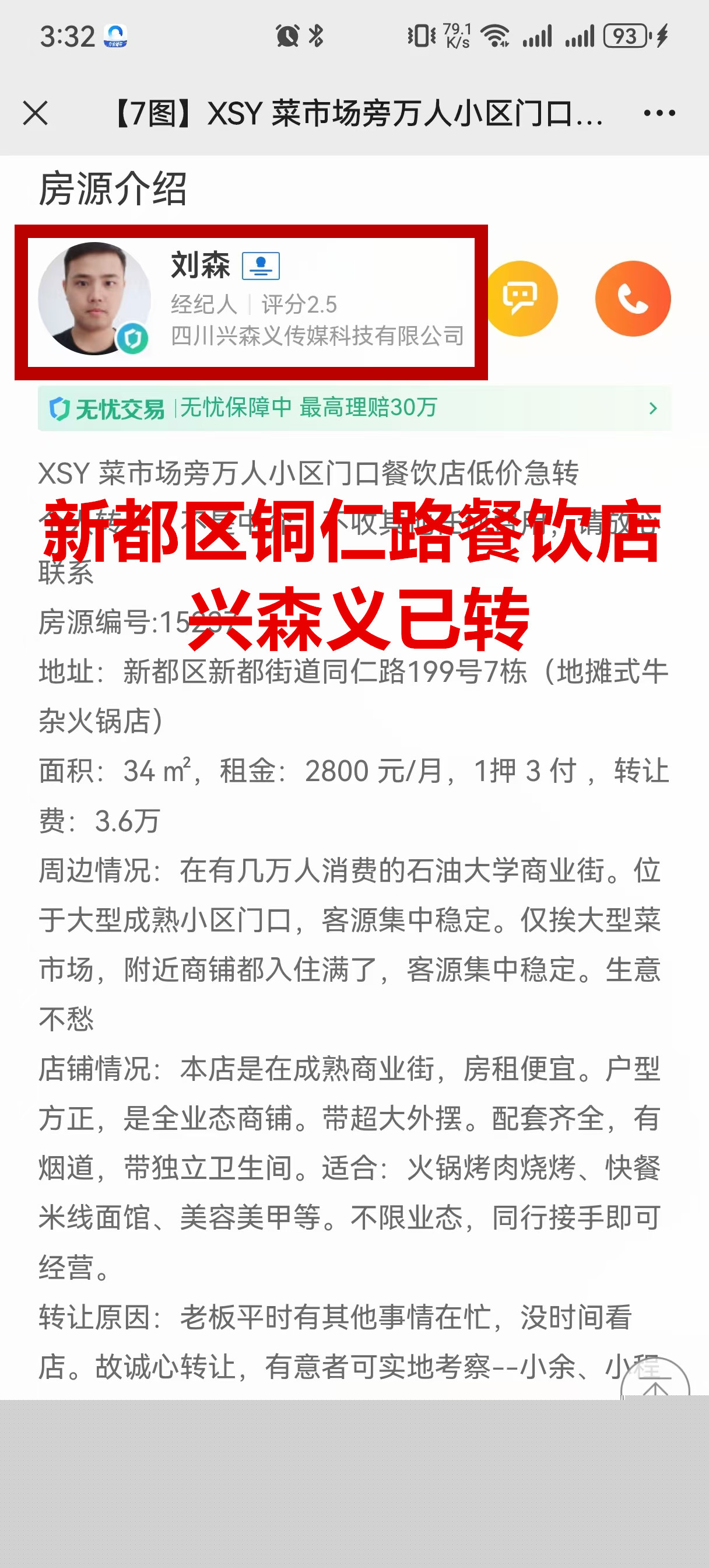Call the agent via orange phone icon

(632, 299)
